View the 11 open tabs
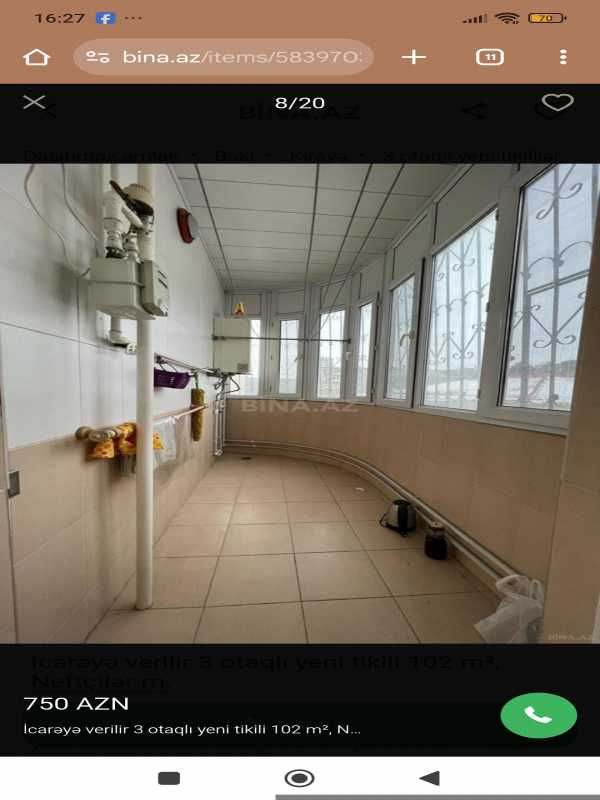Viewport: 600px width, 800px height. (490, 57)
